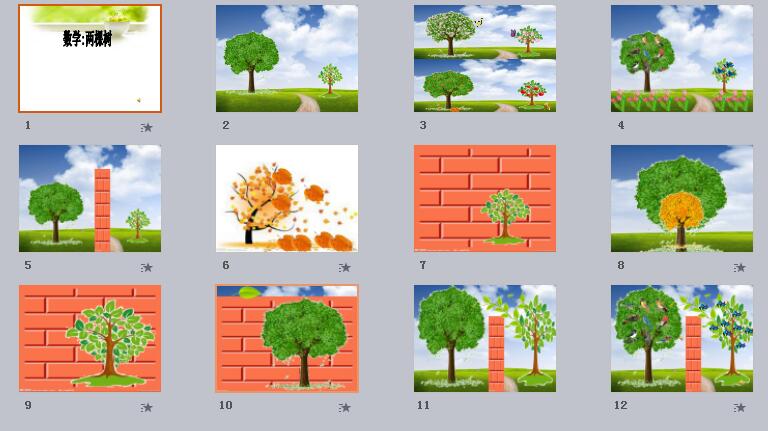This screenshot has height=431, width=768.
Task: Select slide 3 with split tree scenes
Action: 485,58
